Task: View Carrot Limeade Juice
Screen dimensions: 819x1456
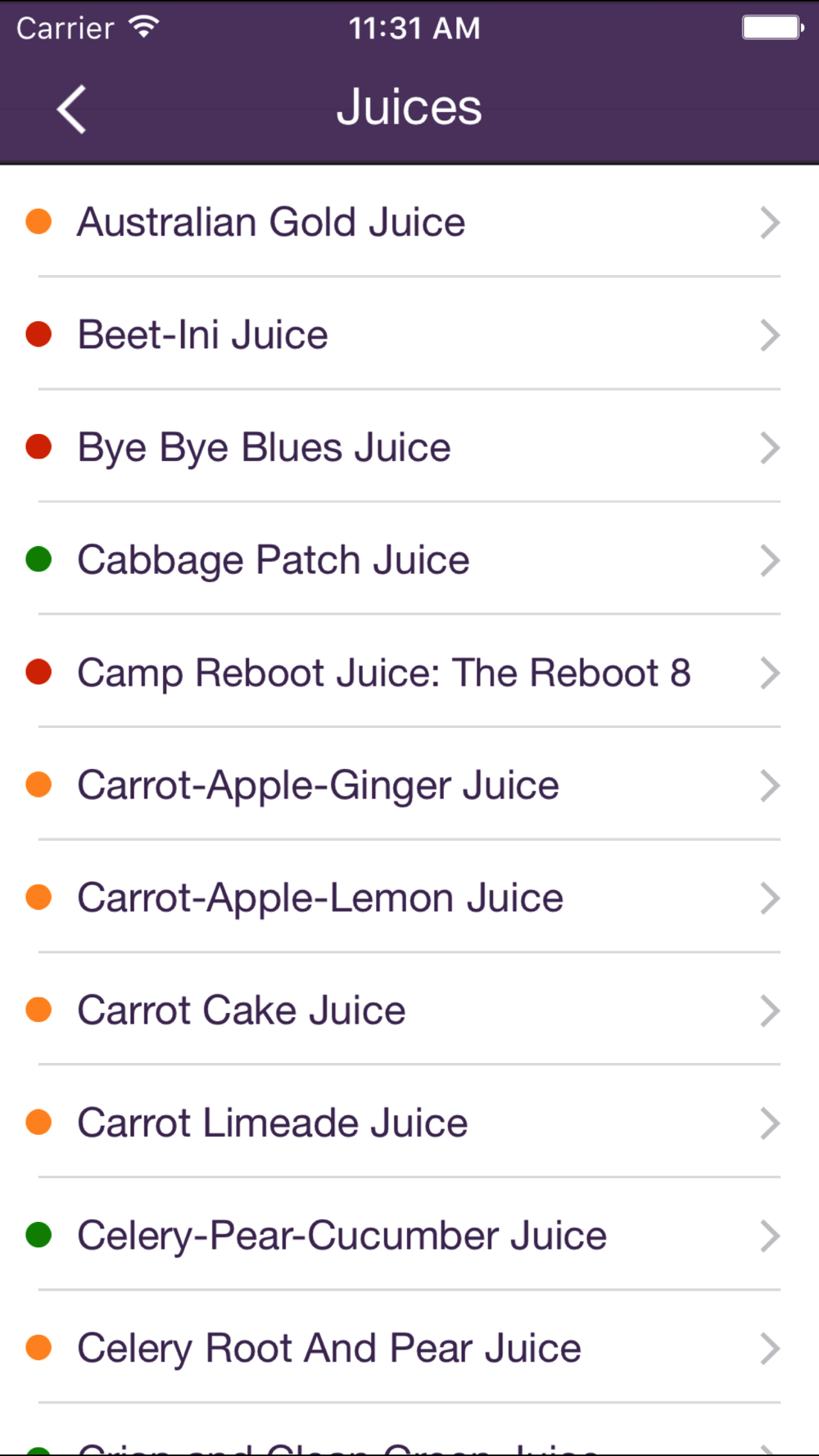Action: pyautogui.click(x=409, y=1123)
